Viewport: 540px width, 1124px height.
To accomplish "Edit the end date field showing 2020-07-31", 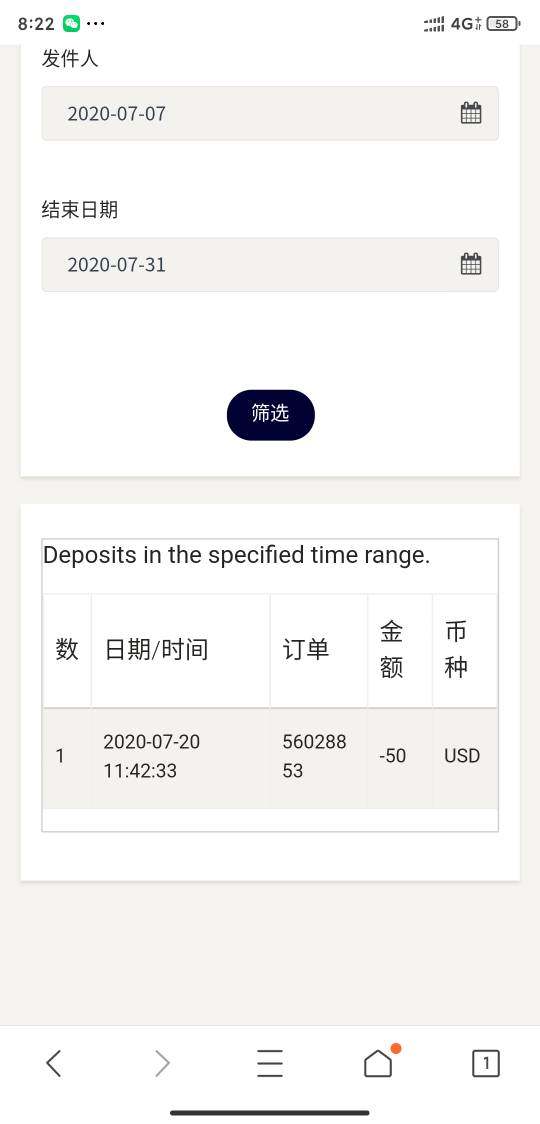I will 270,265.
